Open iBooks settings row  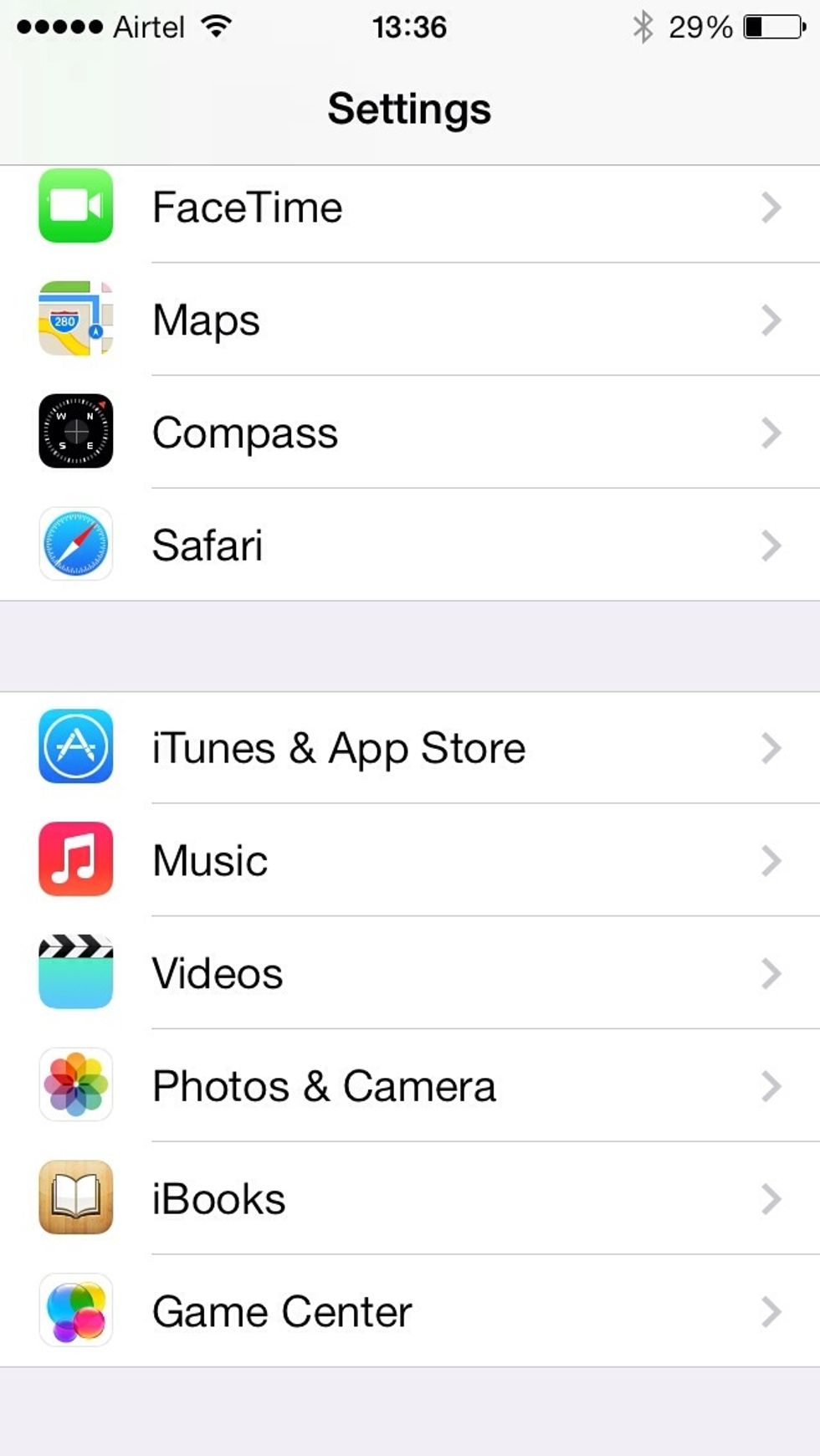coord(410,1198)
